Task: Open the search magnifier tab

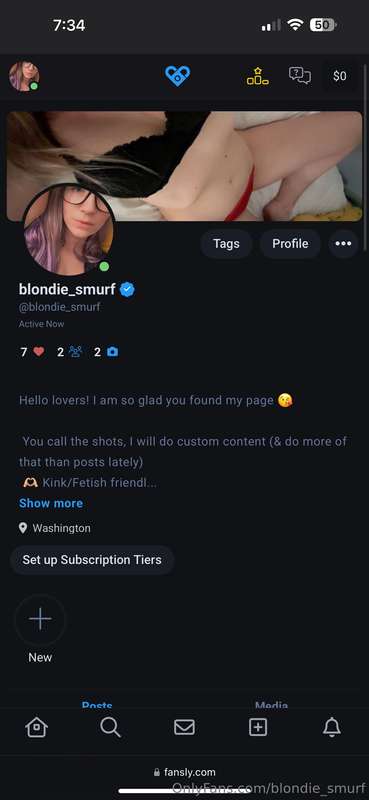Action: pos(110,727)
